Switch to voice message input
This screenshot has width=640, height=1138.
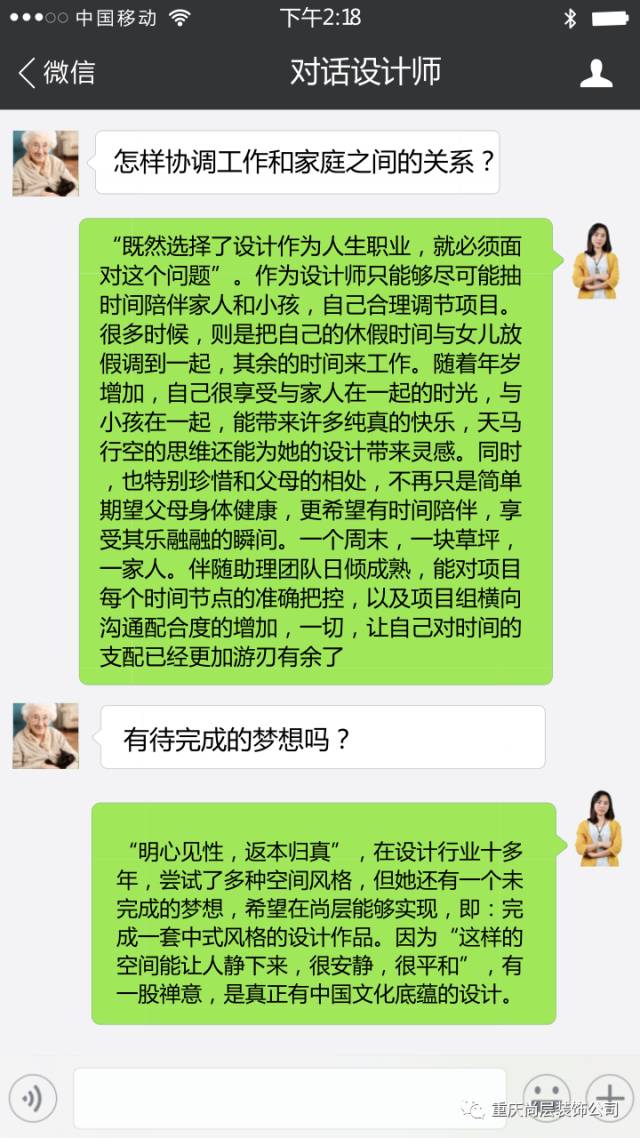[x=33, y=1099]
